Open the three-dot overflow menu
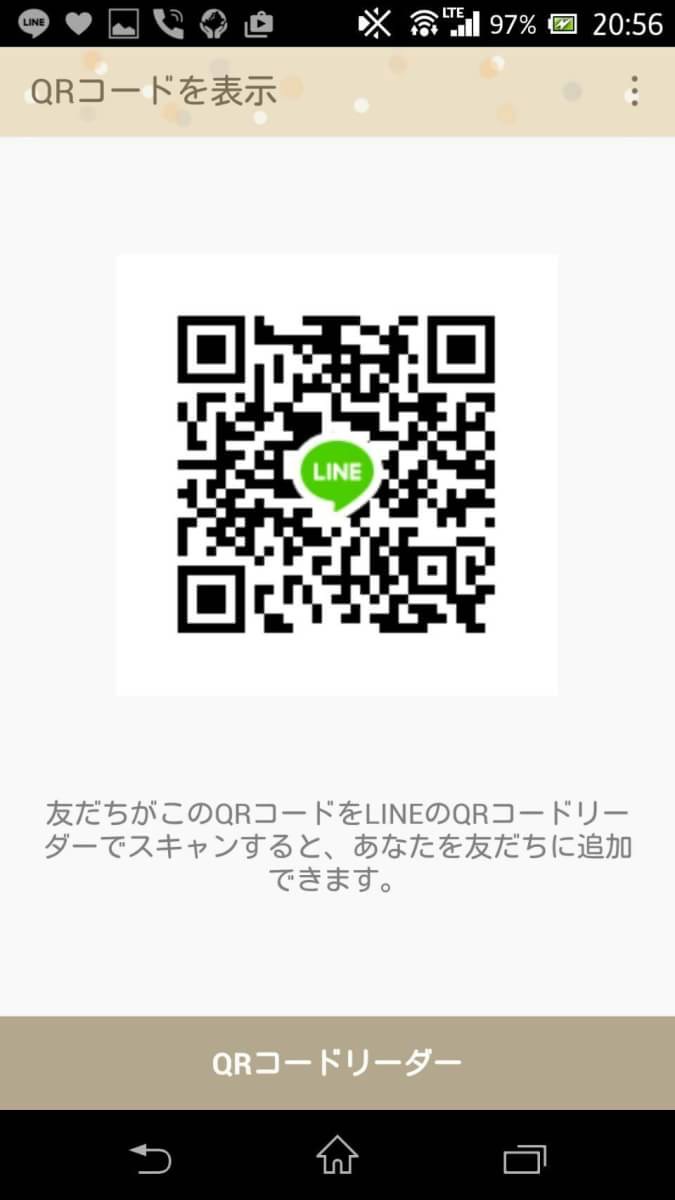 [634, 91]
